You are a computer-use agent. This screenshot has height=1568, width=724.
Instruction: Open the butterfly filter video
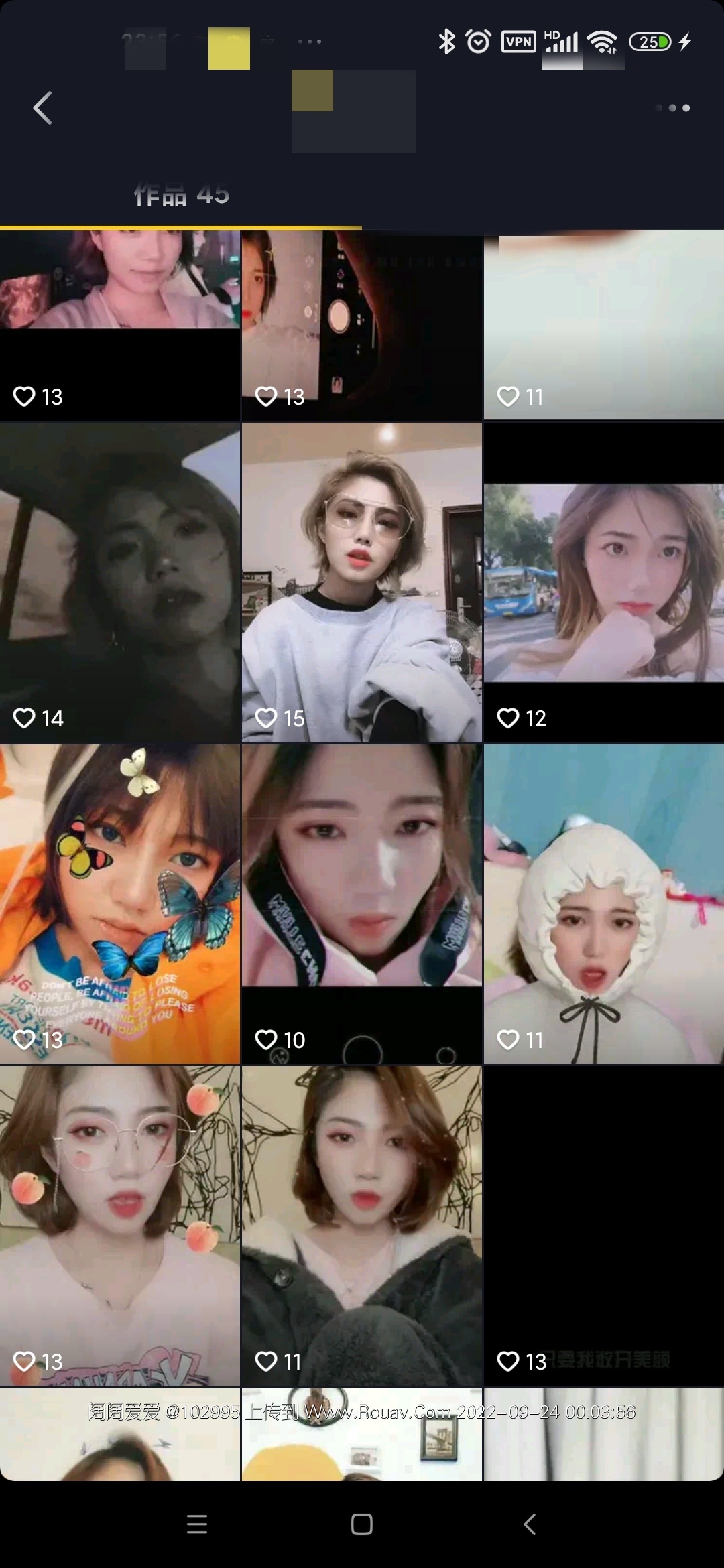pyautogui.click(x=120, y=904)
